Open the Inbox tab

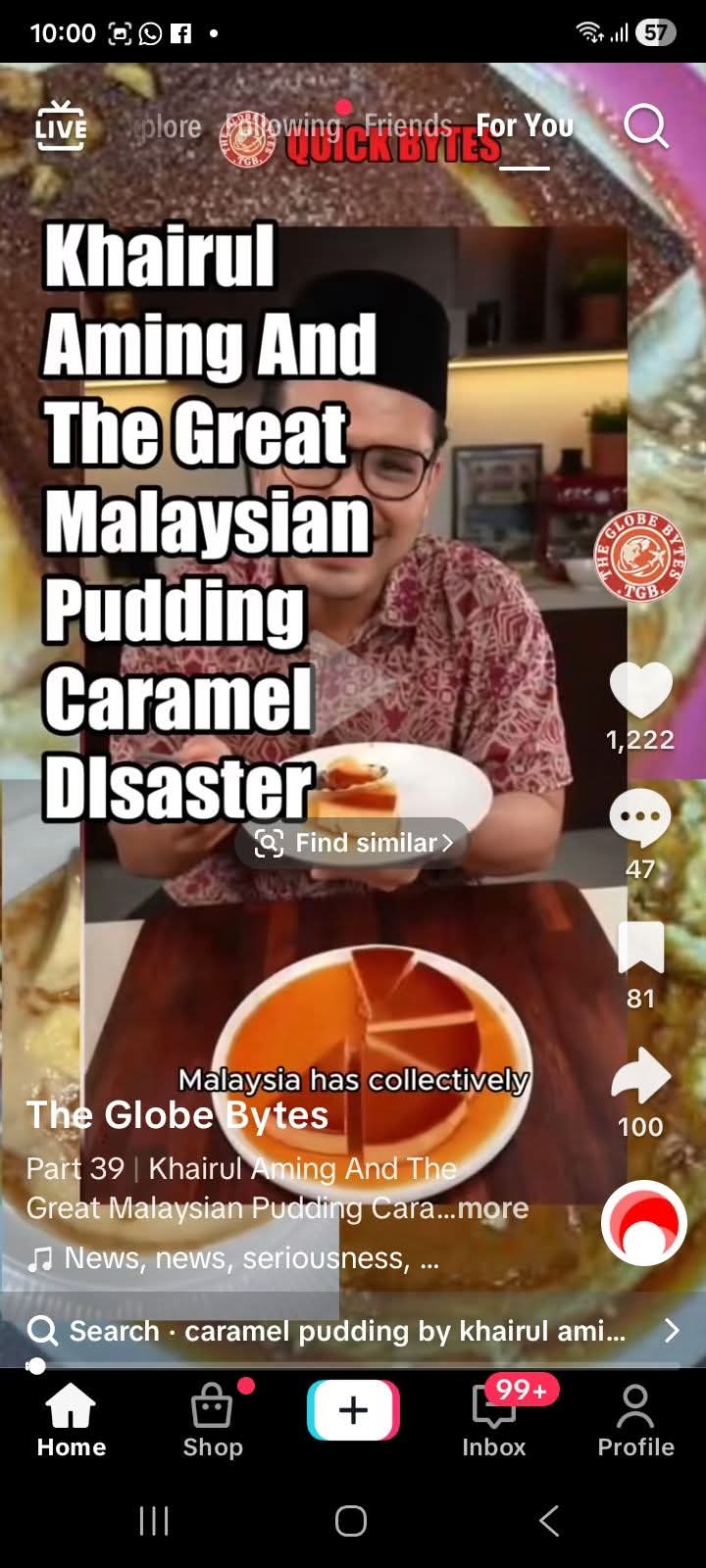(x=494, y=1421)
